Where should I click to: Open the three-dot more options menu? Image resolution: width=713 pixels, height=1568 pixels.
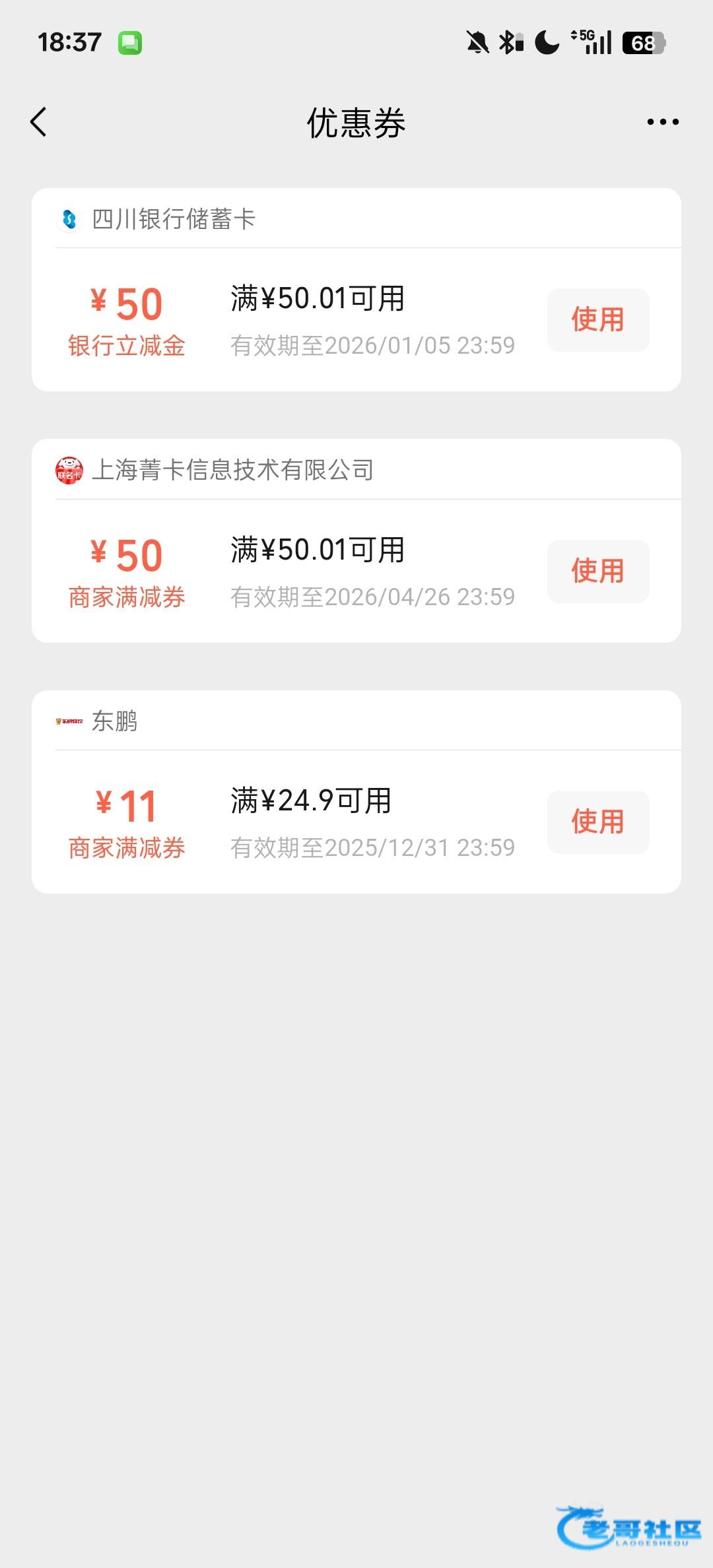pos(662,122)
